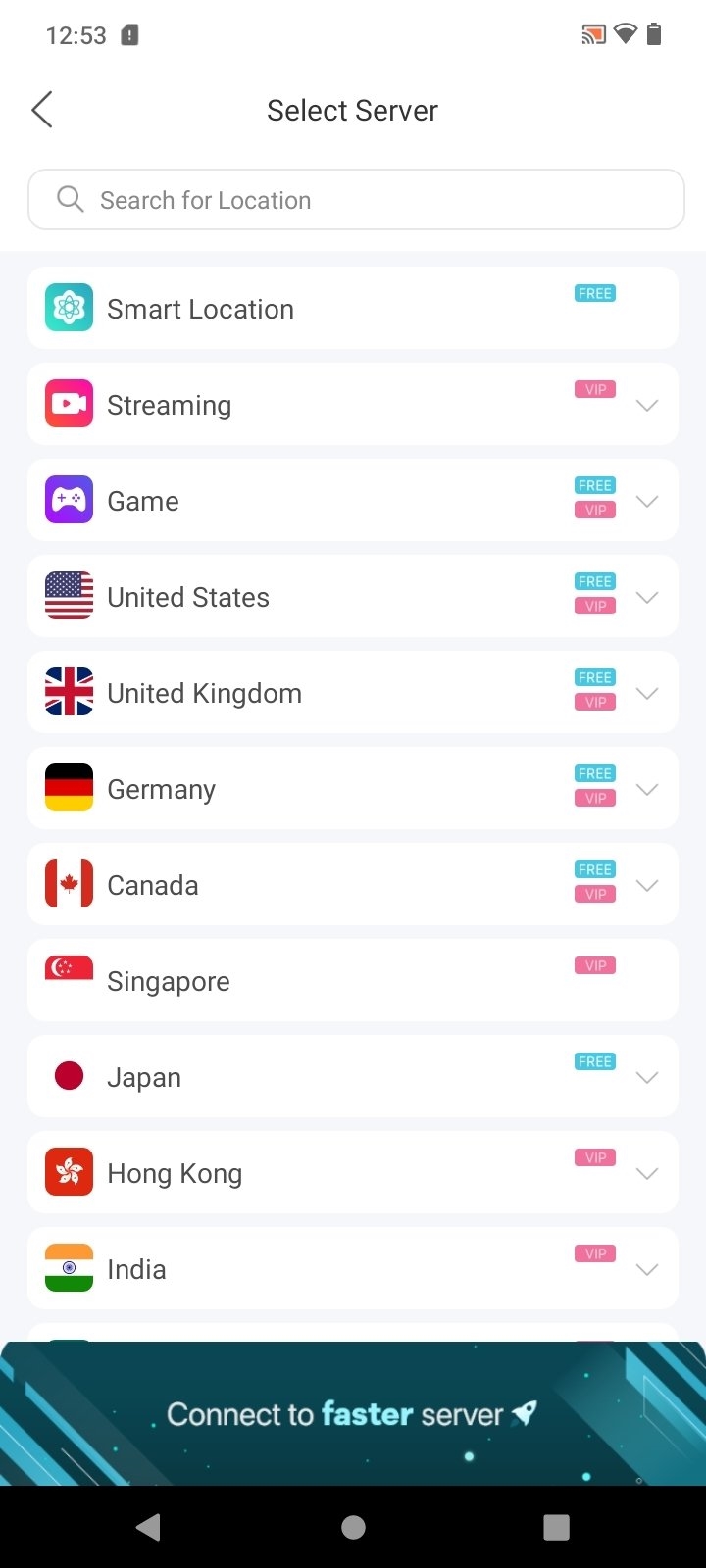
Task: Open recent apps from navigation bar
Action: coord(556,1527)
